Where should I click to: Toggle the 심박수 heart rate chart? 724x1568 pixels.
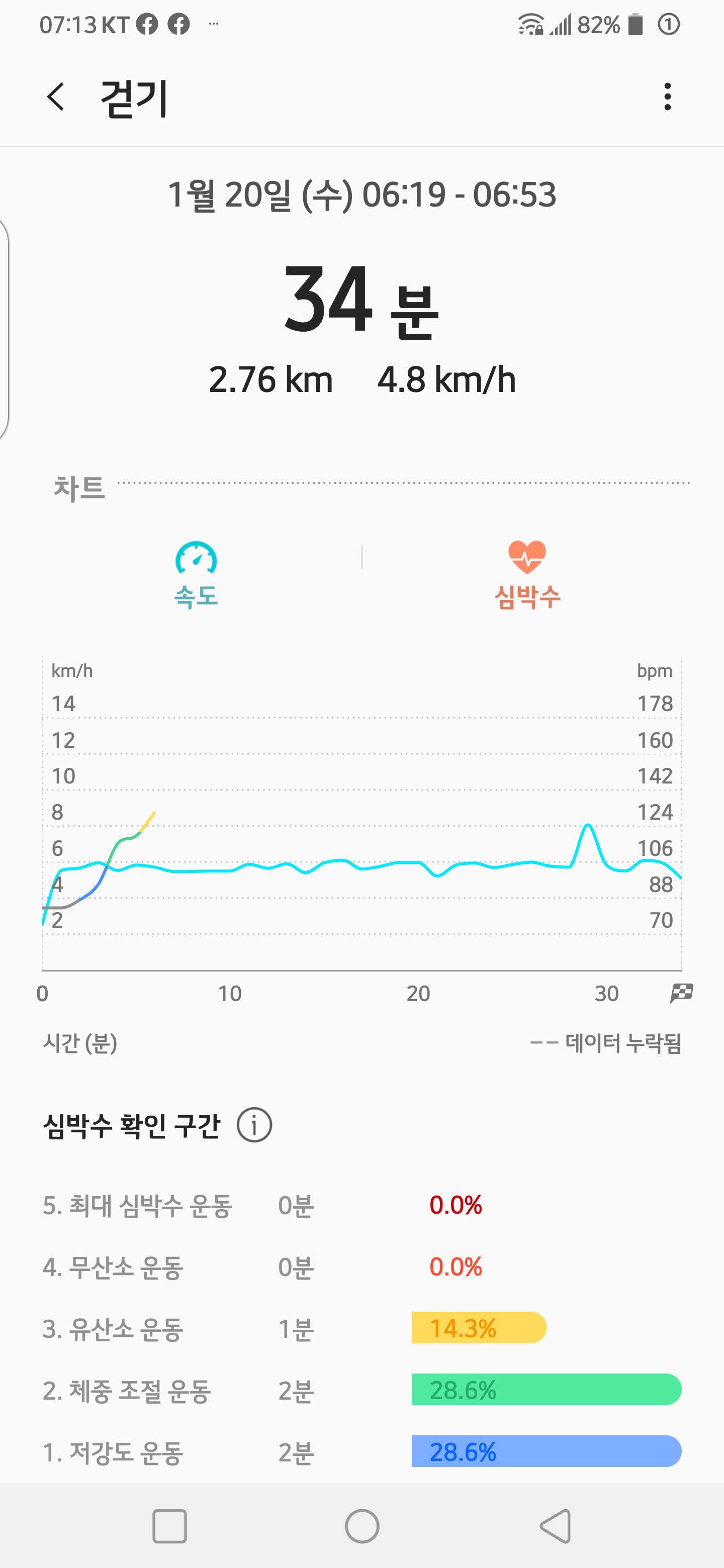tap(527, 574)
